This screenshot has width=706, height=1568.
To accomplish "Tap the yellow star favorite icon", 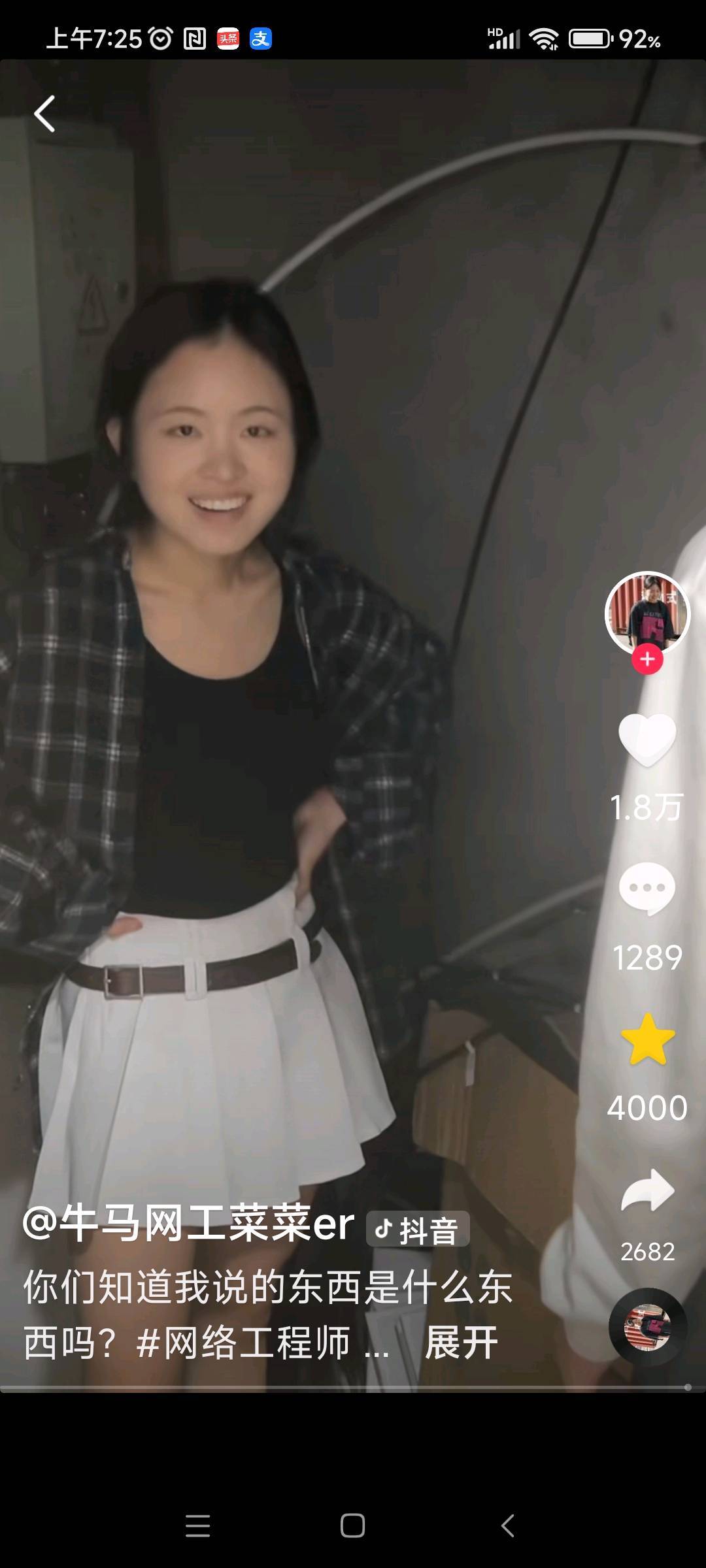I will pyautogui.click(x=647, y=1040).
